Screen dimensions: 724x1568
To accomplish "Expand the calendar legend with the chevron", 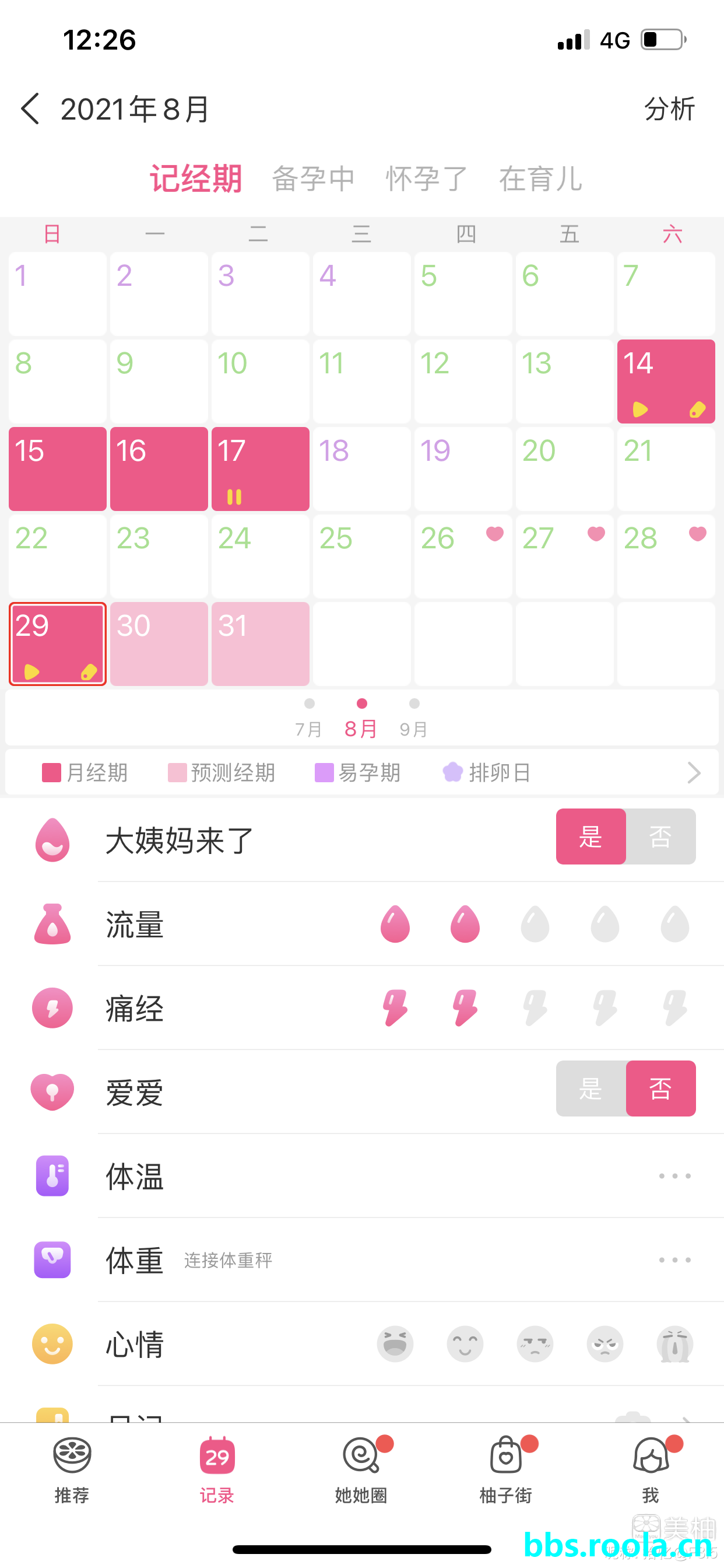I will pyautogui.click(x=694, y=772).
